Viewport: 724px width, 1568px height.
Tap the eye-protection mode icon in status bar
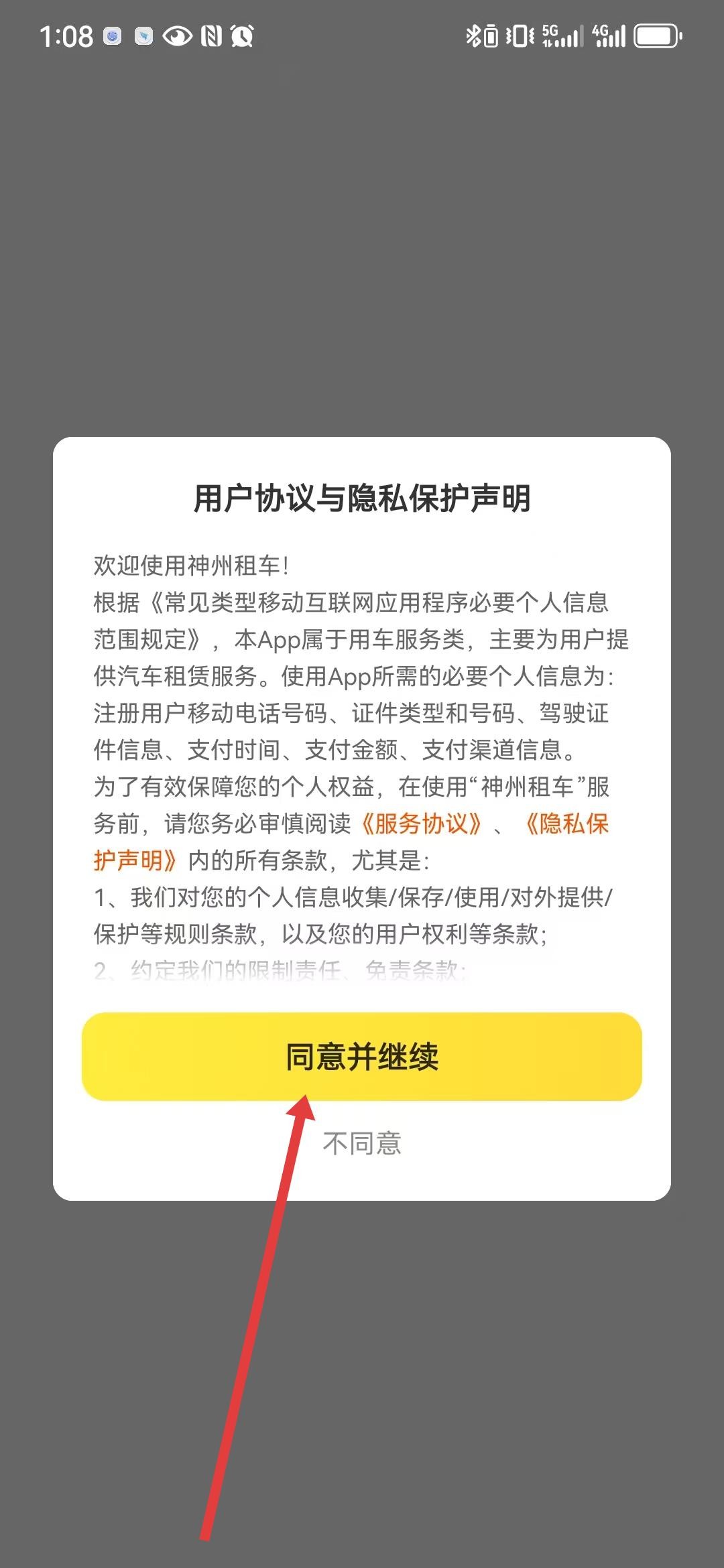(x=178, y=37)
